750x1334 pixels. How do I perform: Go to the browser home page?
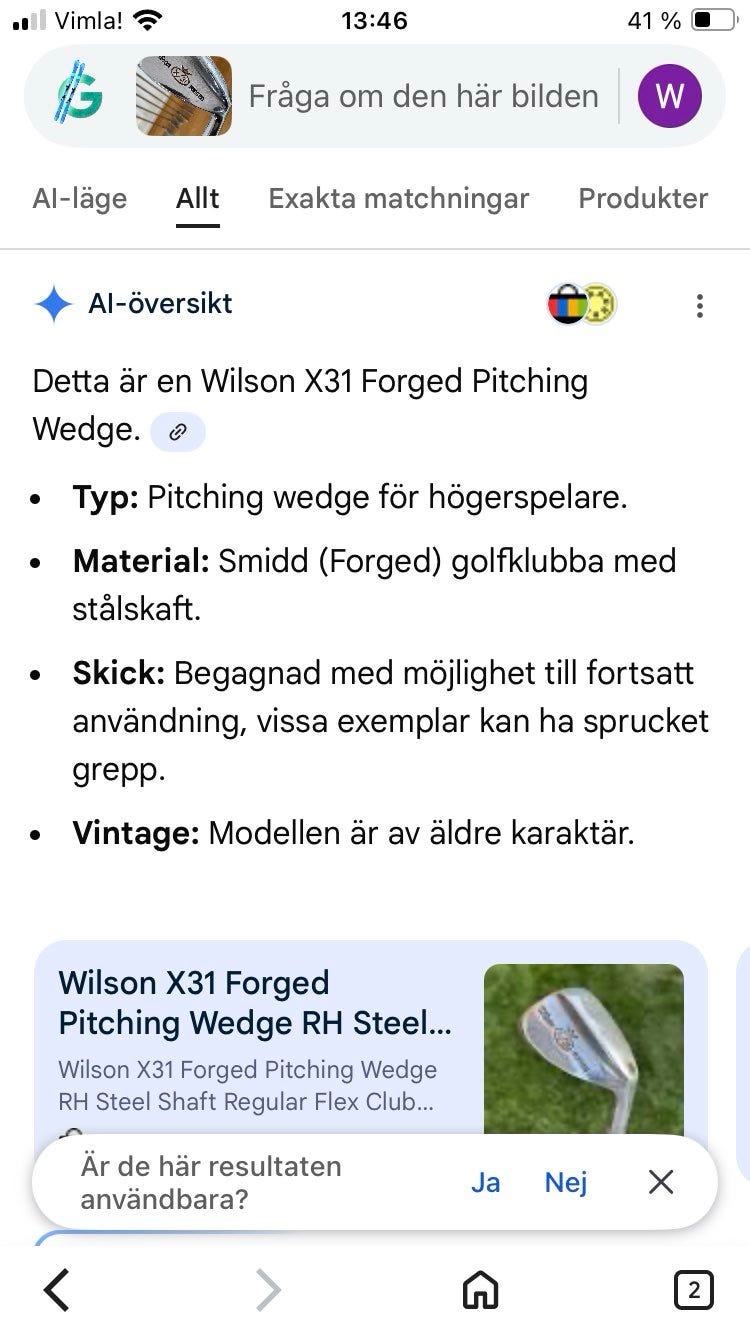tap(480, 1290)
